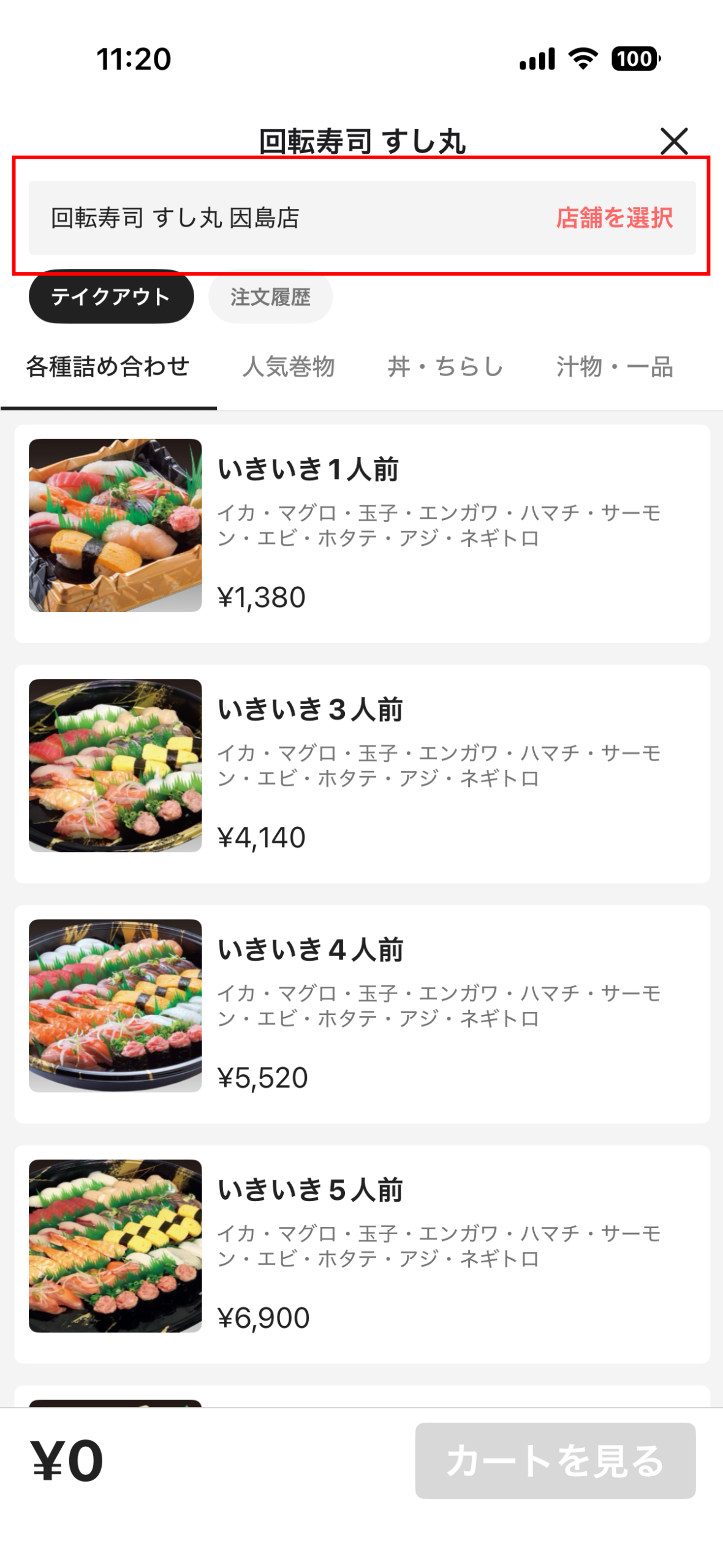Screen dimensions: 723x1568
Task: View the いきいき4人前 platter details
Action: tap(362, 1013)
